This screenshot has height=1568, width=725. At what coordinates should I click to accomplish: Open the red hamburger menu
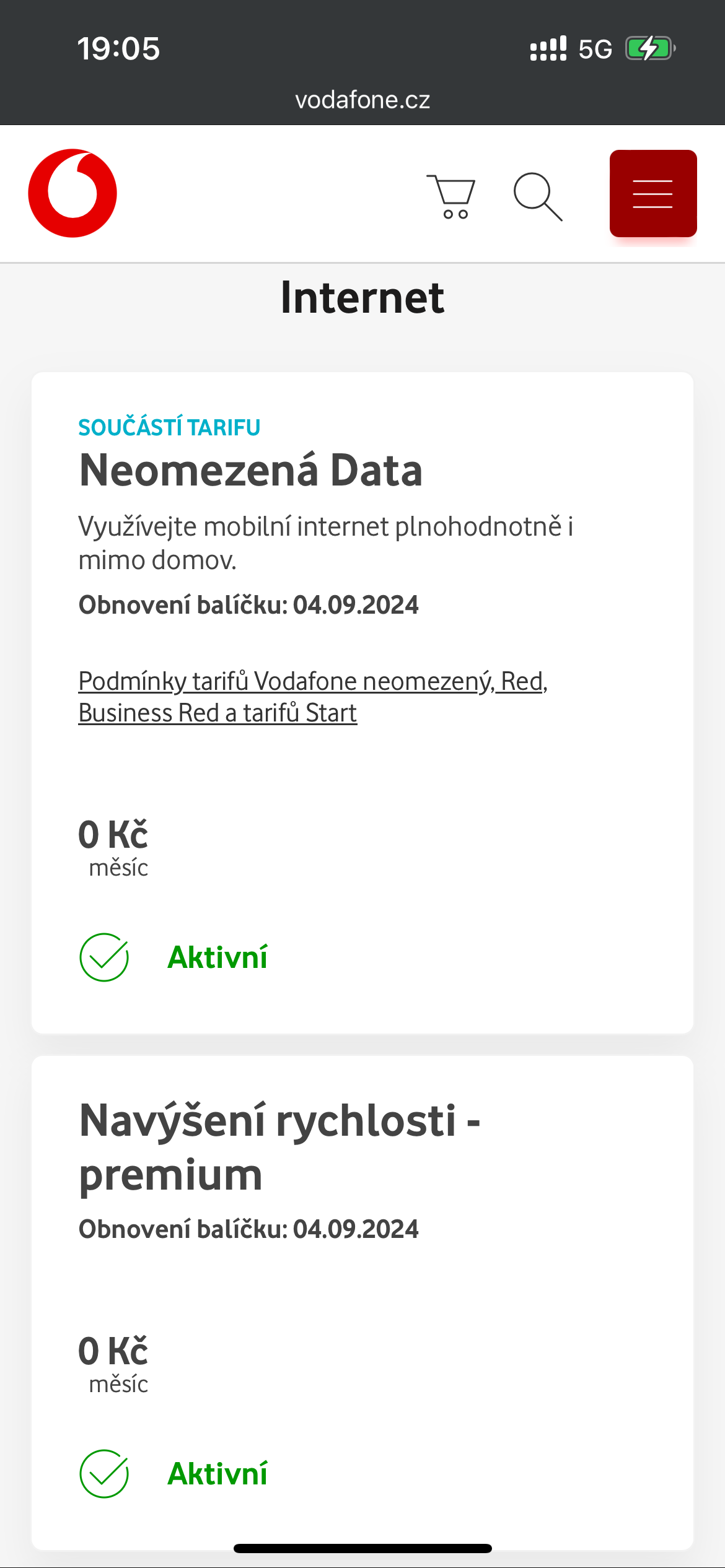652,193
